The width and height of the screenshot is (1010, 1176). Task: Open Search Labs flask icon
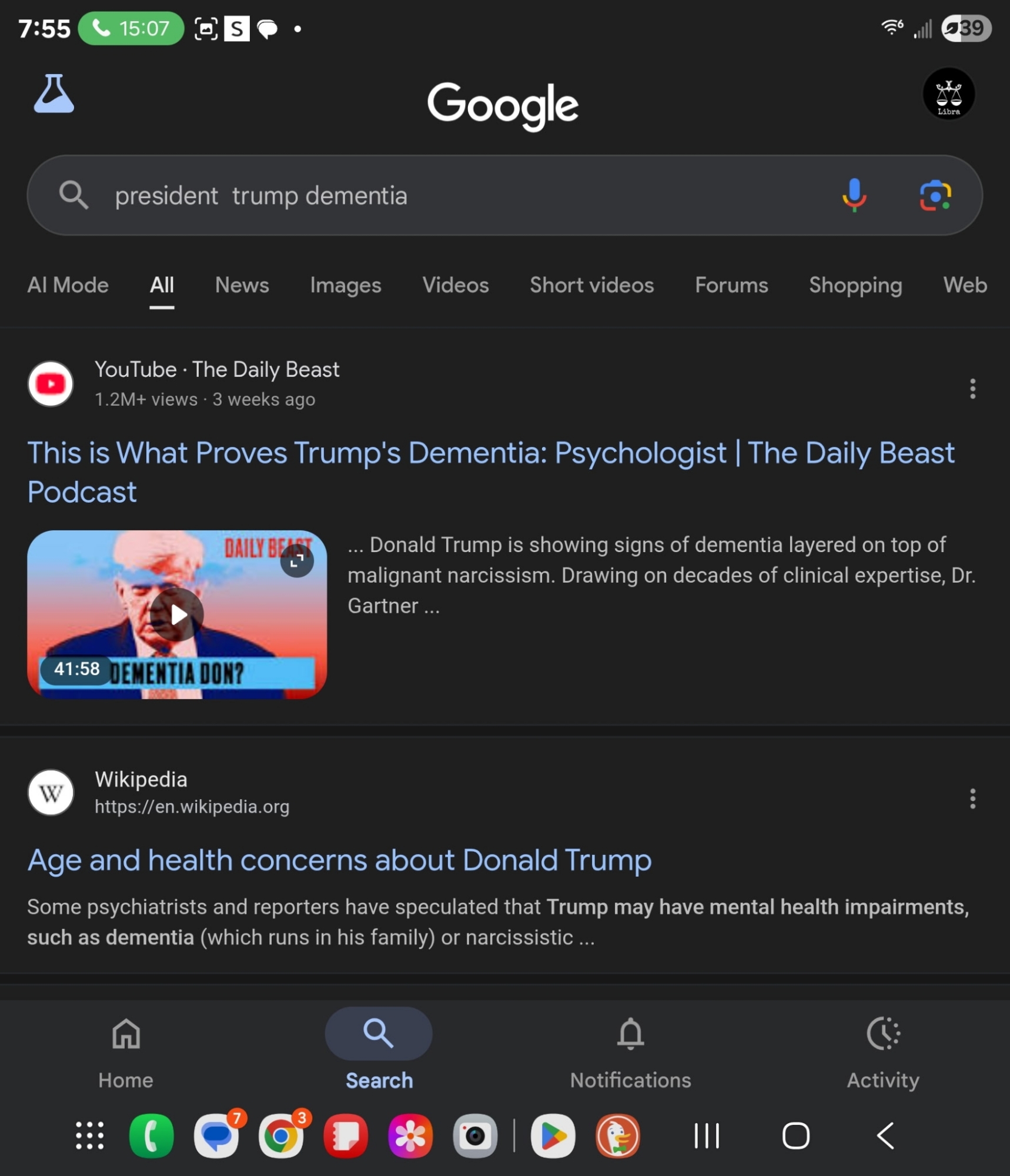(x=53, y=94)
